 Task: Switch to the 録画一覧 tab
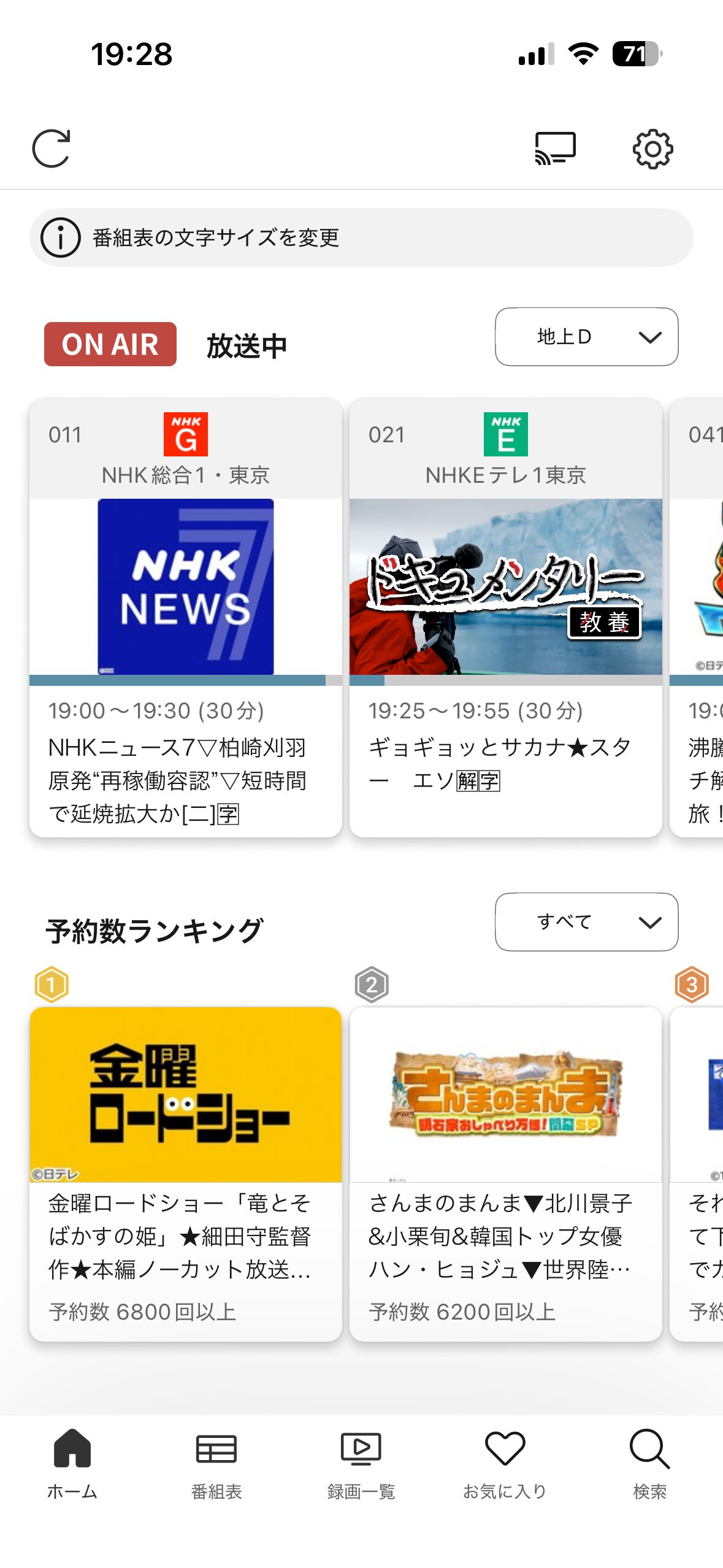[361, 1463]
